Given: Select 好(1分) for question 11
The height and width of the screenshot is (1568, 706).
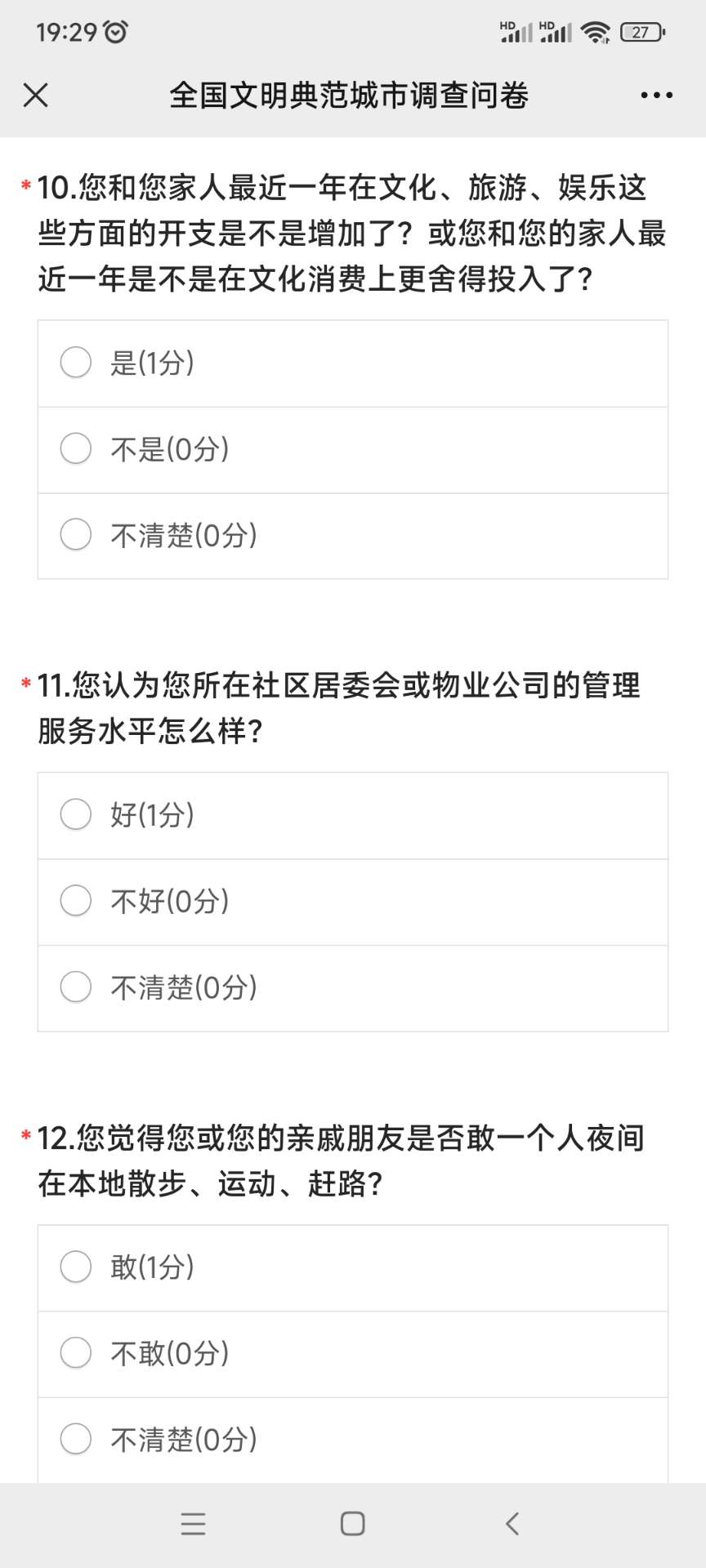Looking at the screenshot, I should [x=76, y=814].
